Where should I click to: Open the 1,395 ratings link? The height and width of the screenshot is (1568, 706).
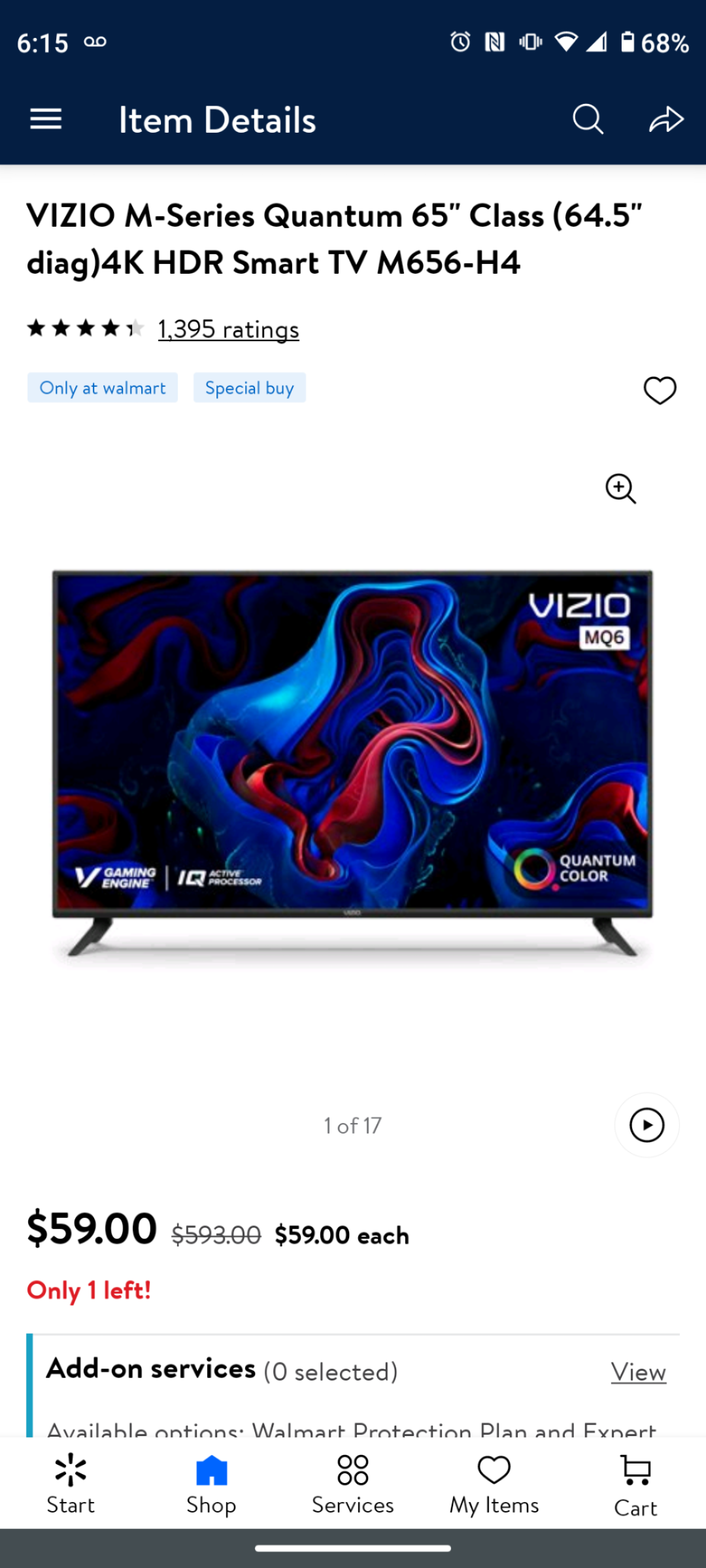tap(228, 329)
